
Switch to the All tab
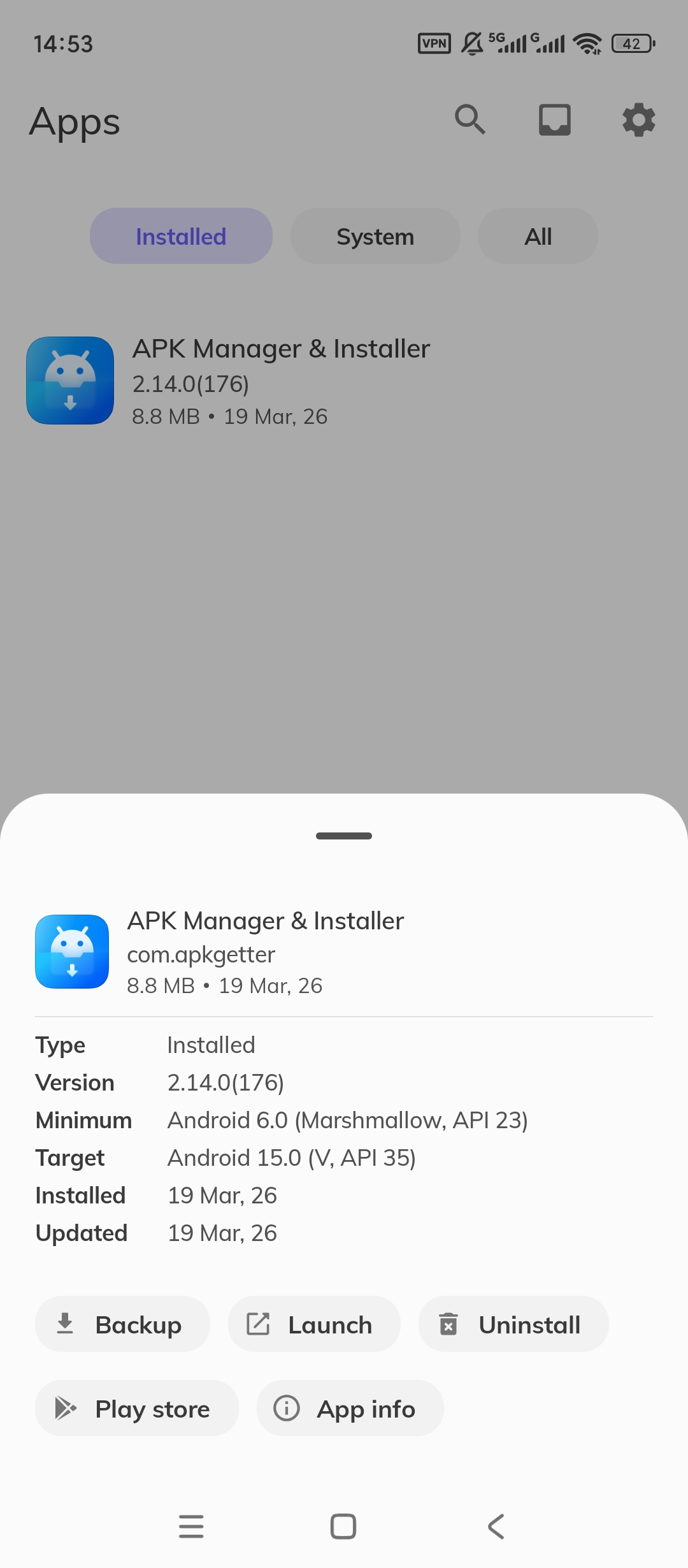538,236
